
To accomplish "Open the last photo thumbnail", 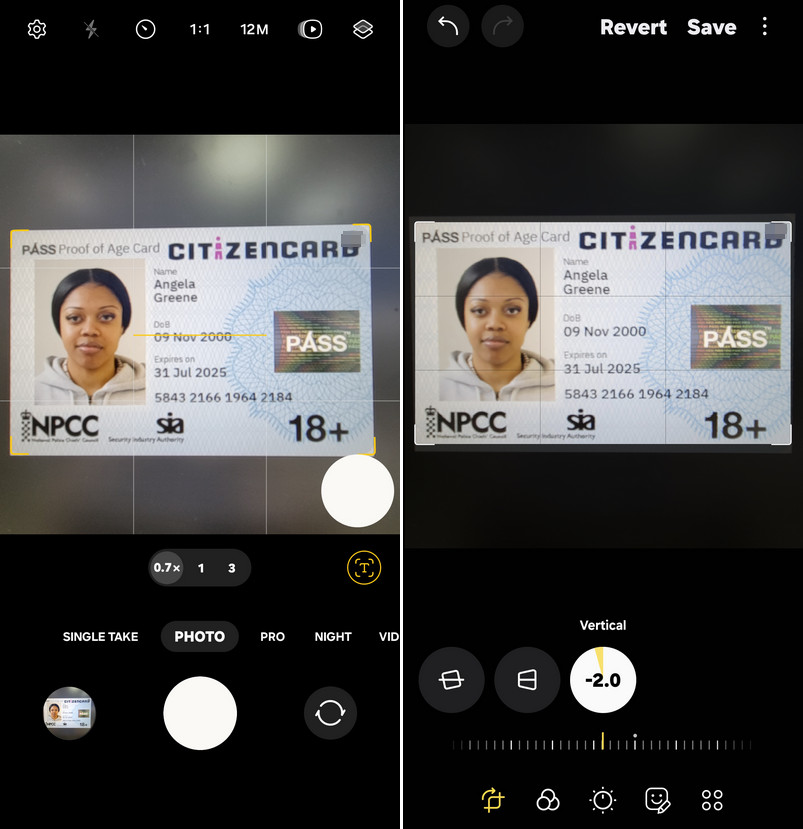I will click(69, 713).
